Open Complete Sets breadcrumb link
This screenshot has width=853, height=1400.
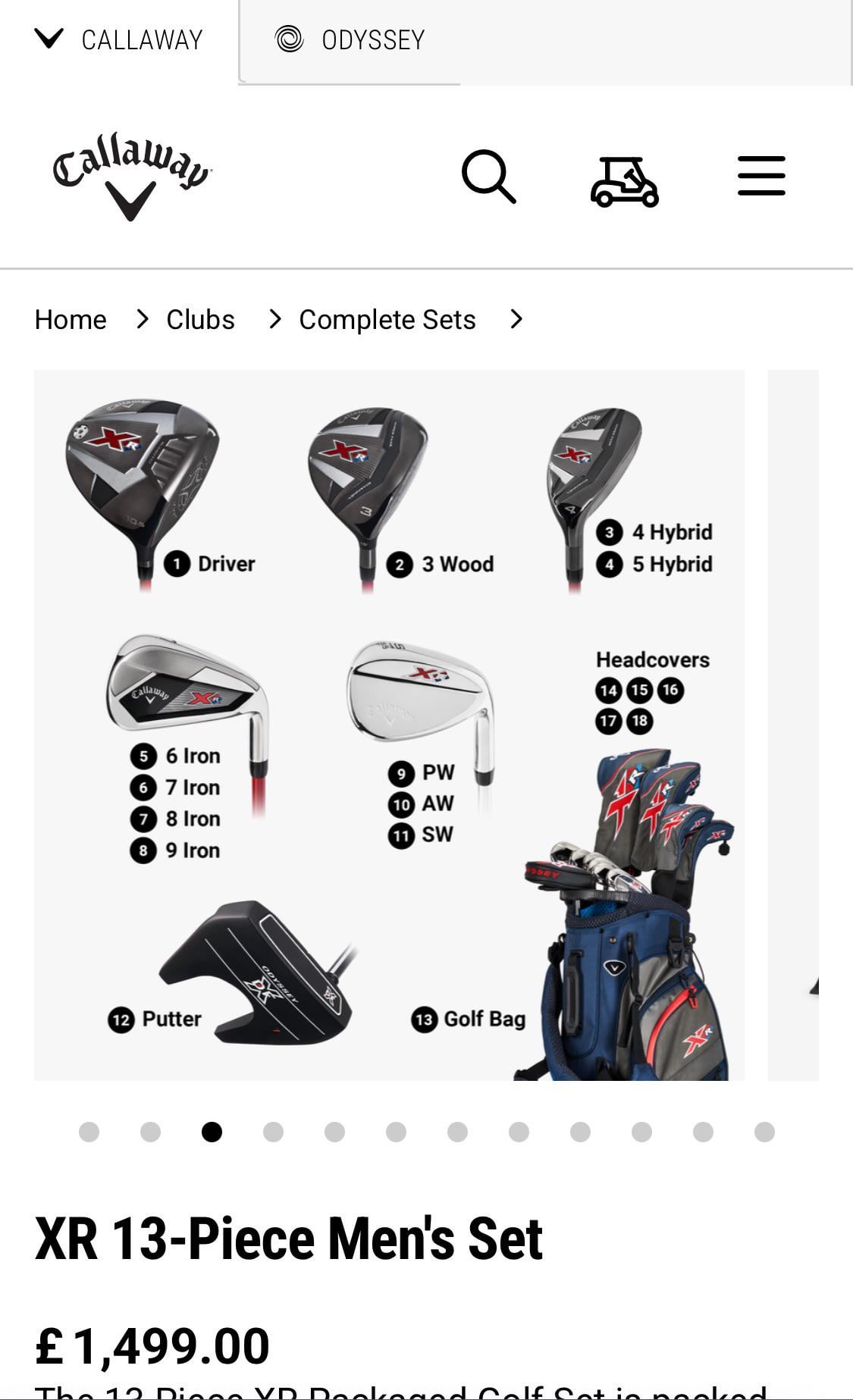click(x=387, y=320)
